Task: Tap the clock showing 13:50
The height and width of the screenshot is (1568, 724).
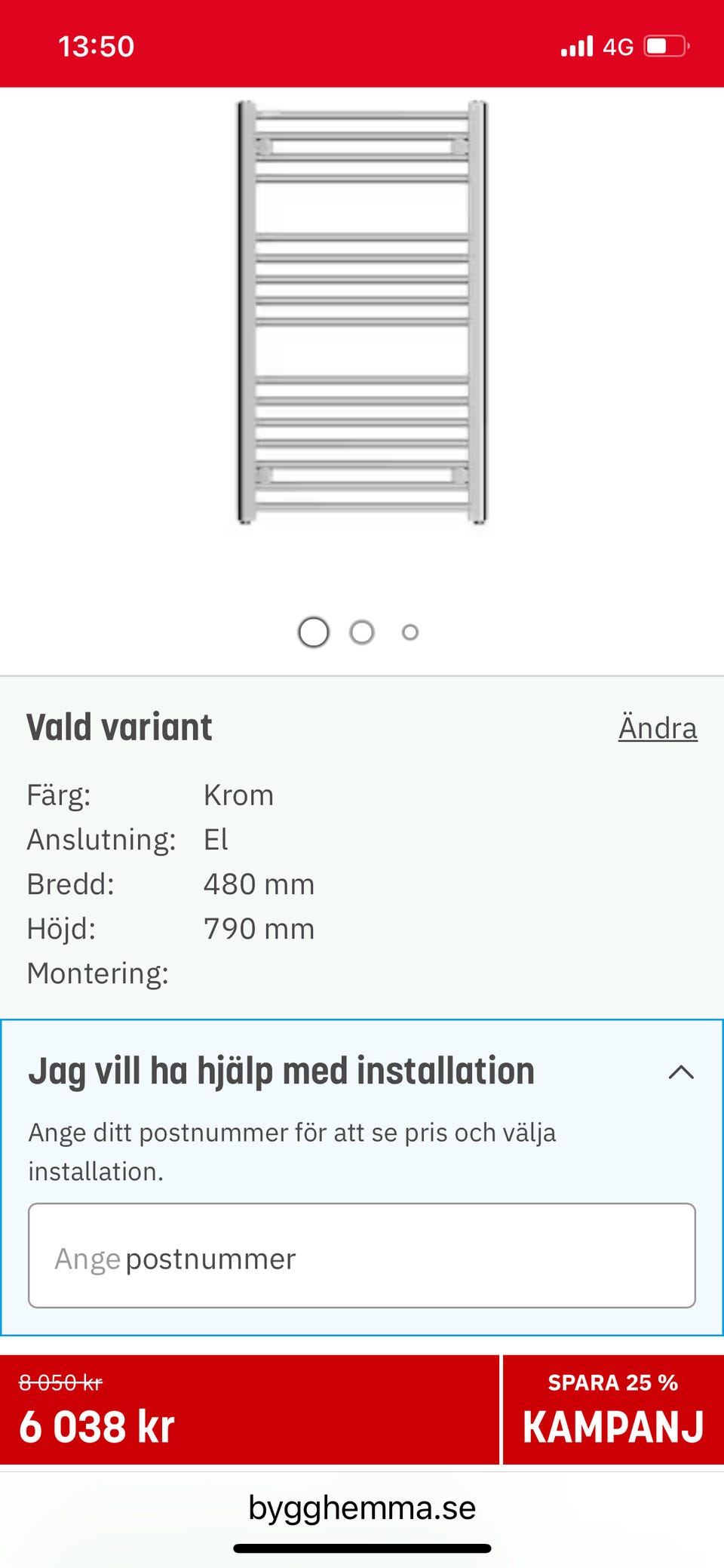Action: [95, 45]
